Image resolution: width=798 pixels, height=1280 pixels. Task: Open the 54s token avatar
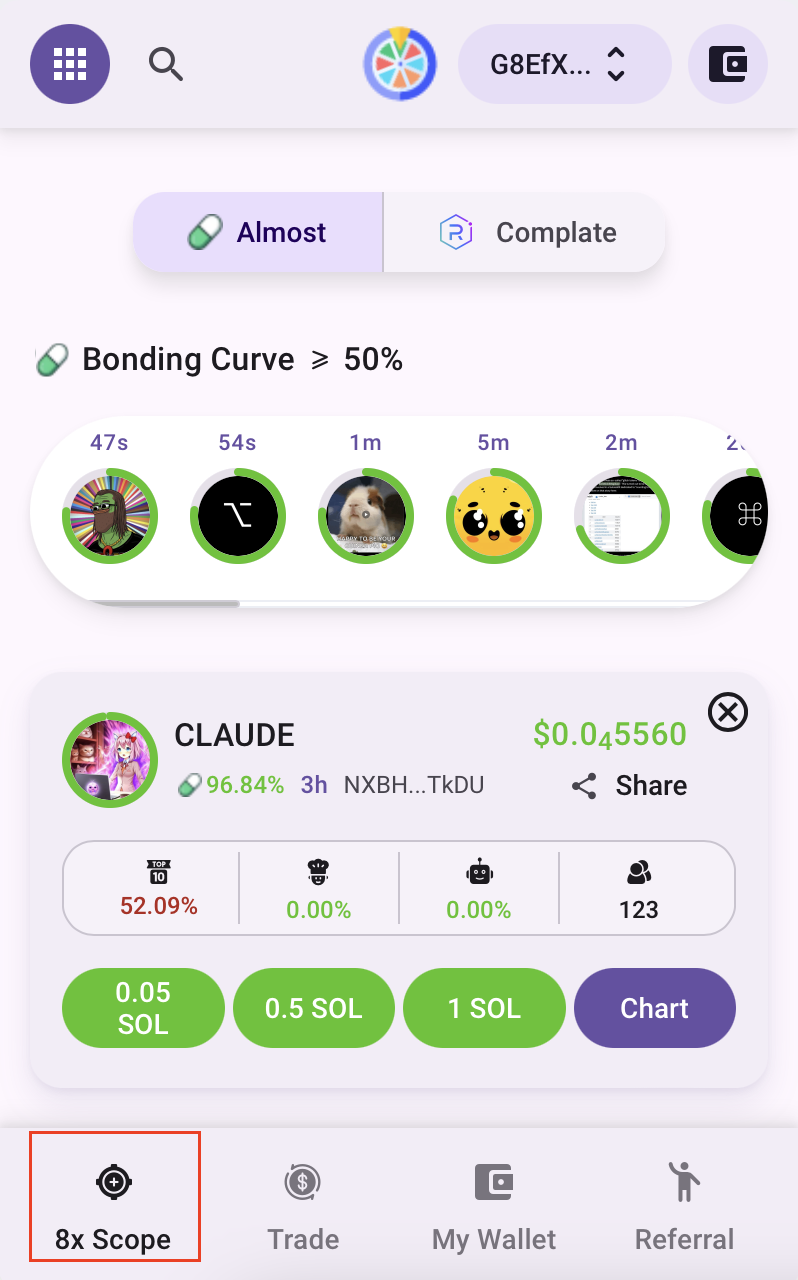click(238, 516)
